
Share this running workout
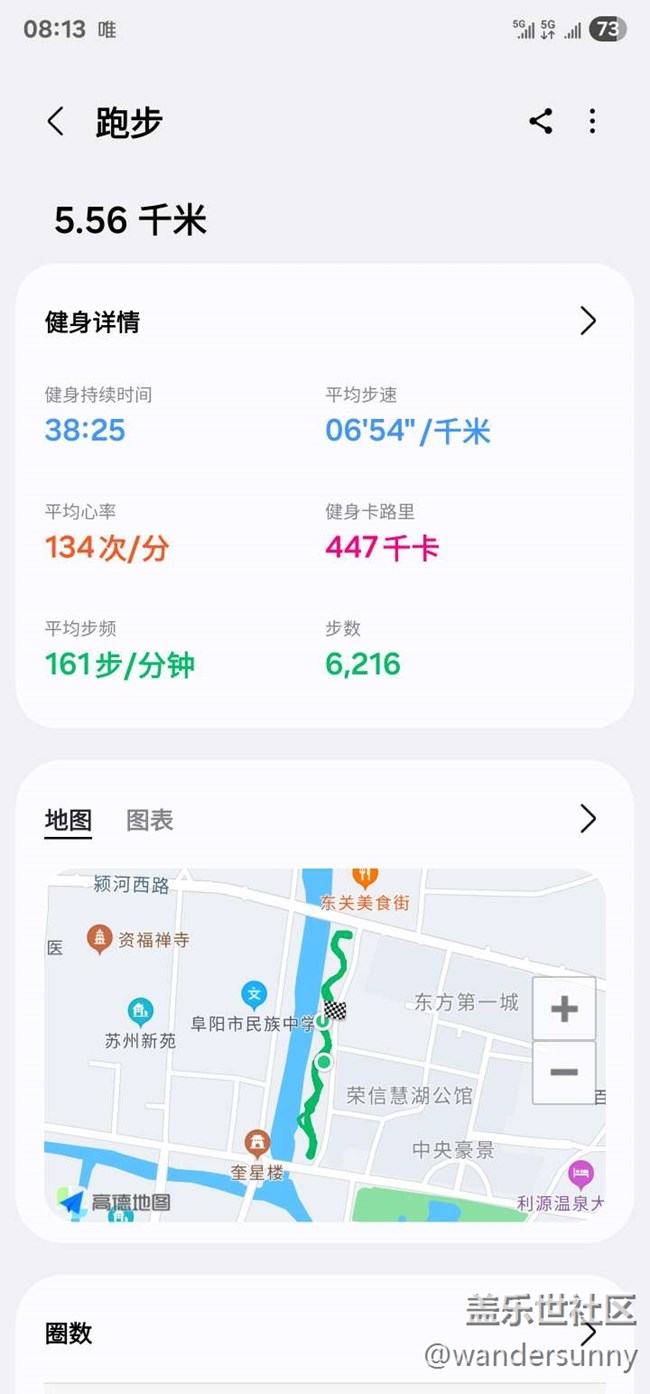tap(541, 122)
